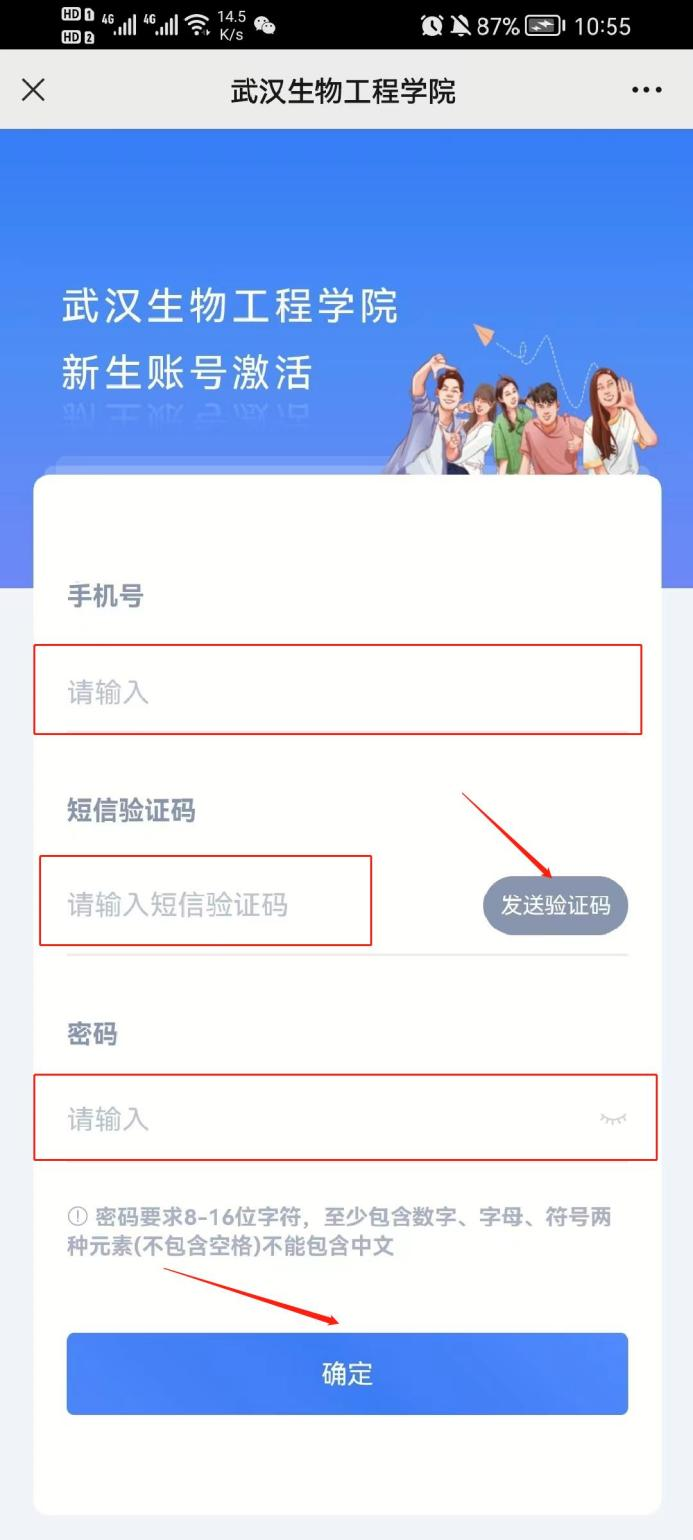Tap the 短信验证码 input field
The height and width of the screenshot is (1540, 693).
tap(207, 905)
